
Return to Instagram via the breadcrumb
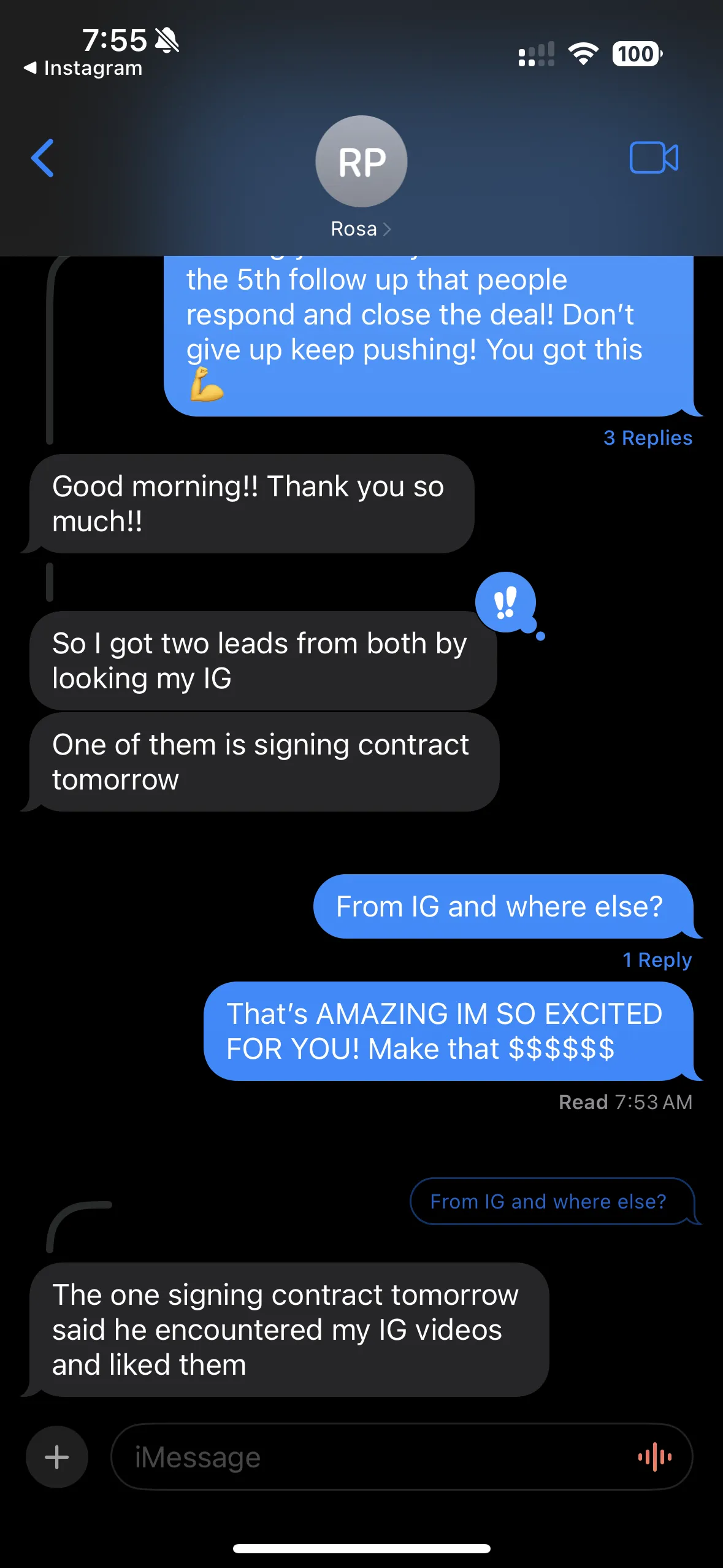(x=83, y=68)
